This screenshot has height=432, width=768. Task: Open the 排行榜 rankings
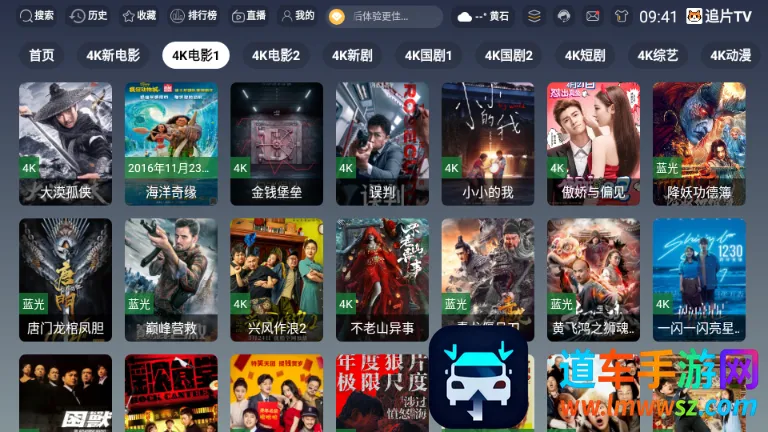pos(193,16)
